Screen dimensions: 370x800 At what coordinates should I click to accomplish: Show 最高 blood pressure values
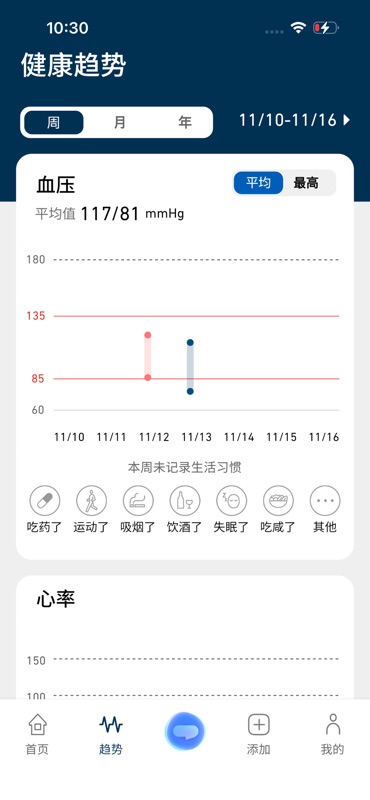pyautogui.click(x=306, y=183)
